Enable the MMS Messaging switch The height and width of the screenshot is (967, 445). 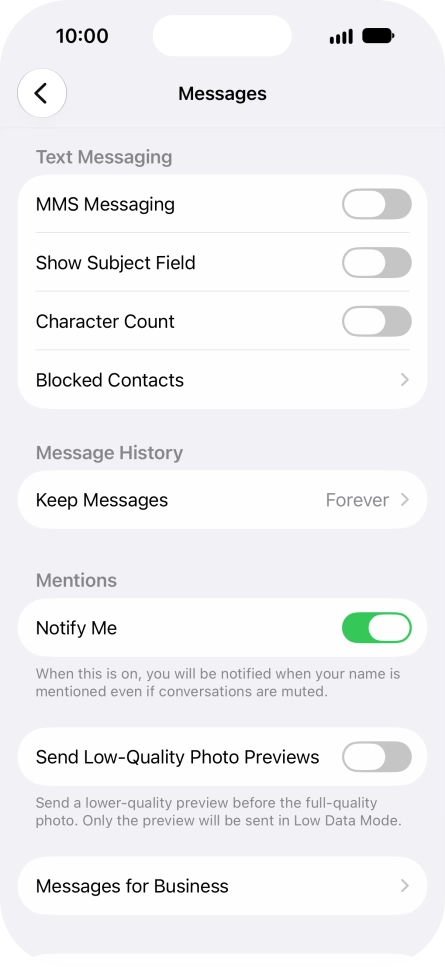(377, 204)
